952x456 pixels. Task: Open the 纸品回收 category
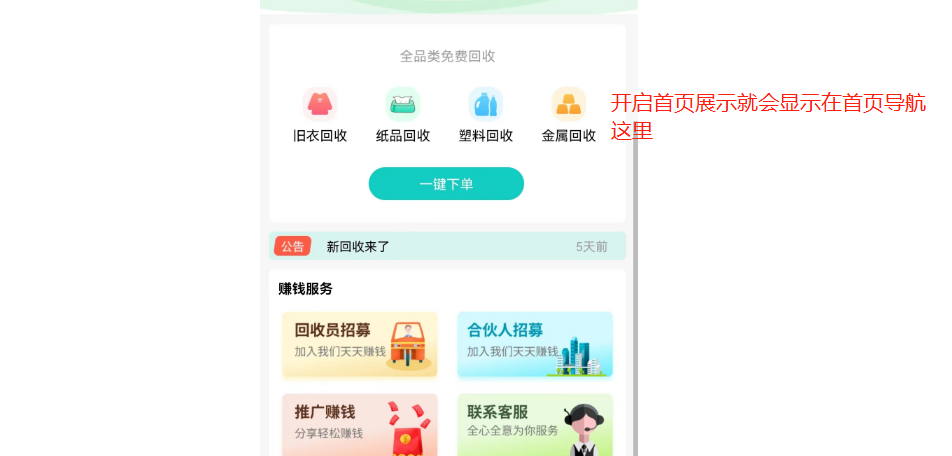pos(403,116)
